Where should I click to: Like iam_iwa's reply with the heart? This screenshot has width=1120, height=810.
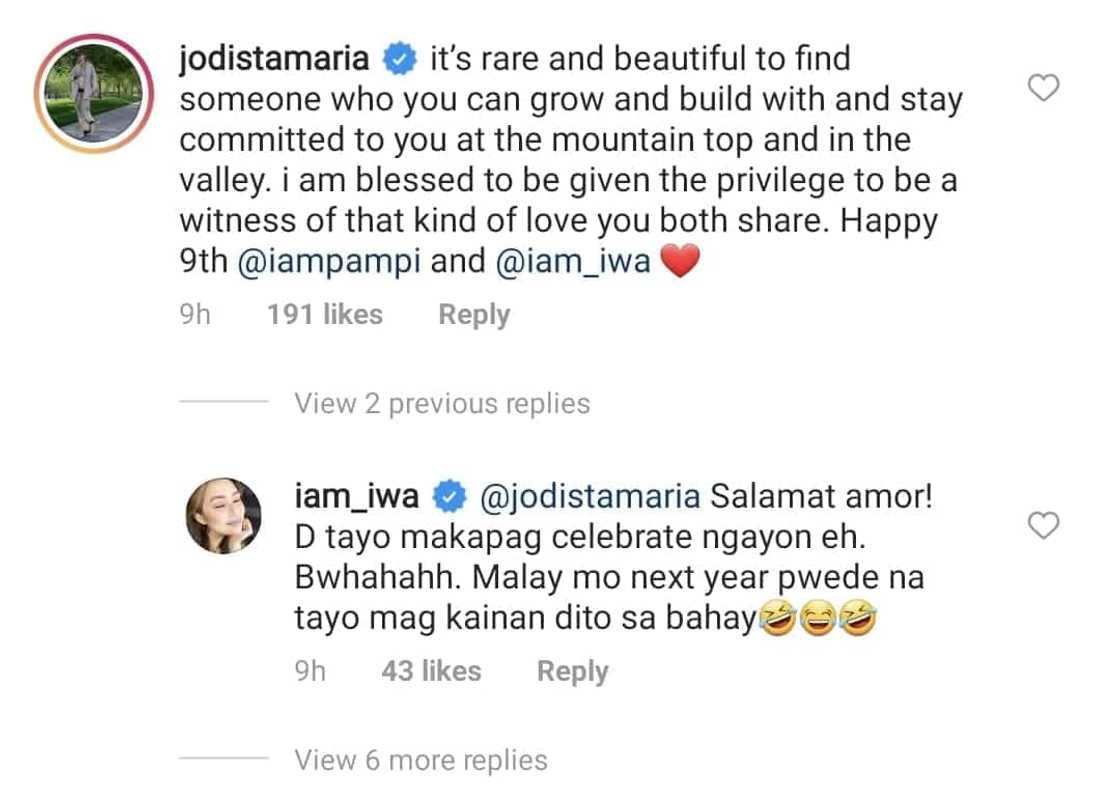point(1044,525)
